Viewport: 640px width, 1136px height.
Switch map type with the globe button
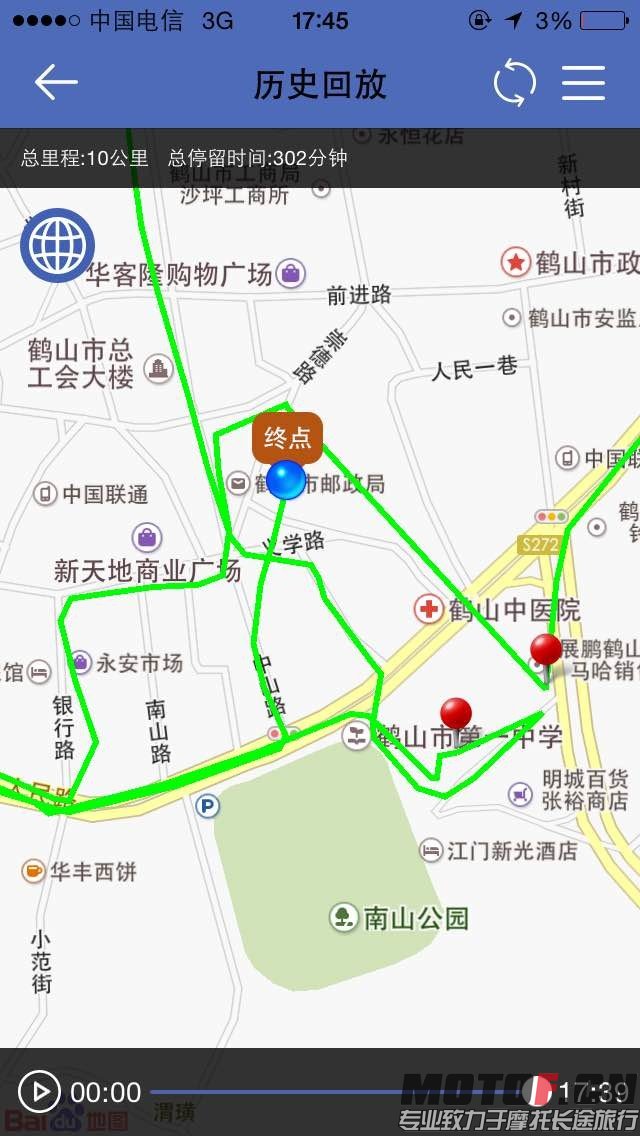pyautogui.click(x=57, y=245)
